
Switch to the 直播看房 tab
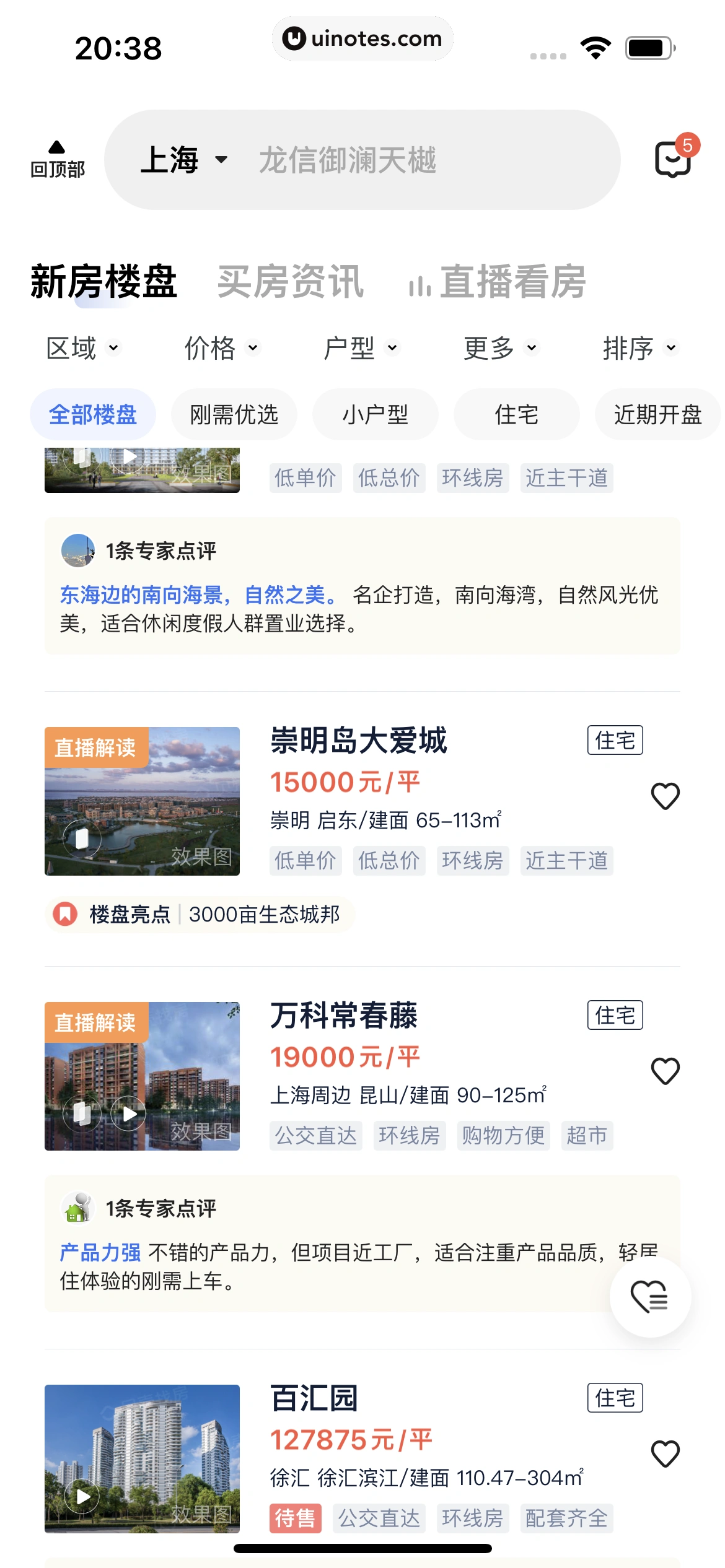click(x=498, y=282)
